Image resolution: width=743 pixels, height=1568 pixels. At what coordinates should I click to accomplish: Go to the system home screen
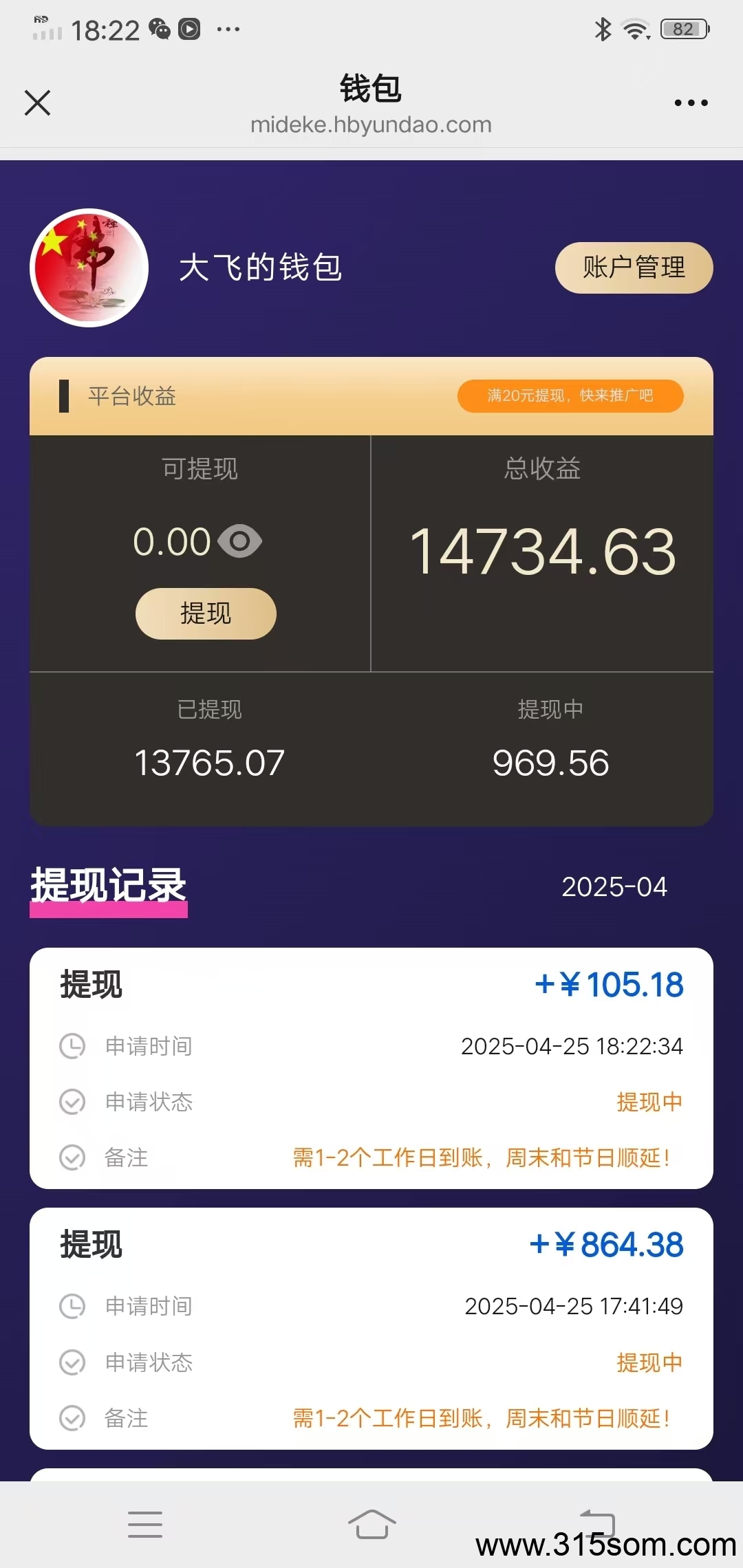(x=371, y=1525)
